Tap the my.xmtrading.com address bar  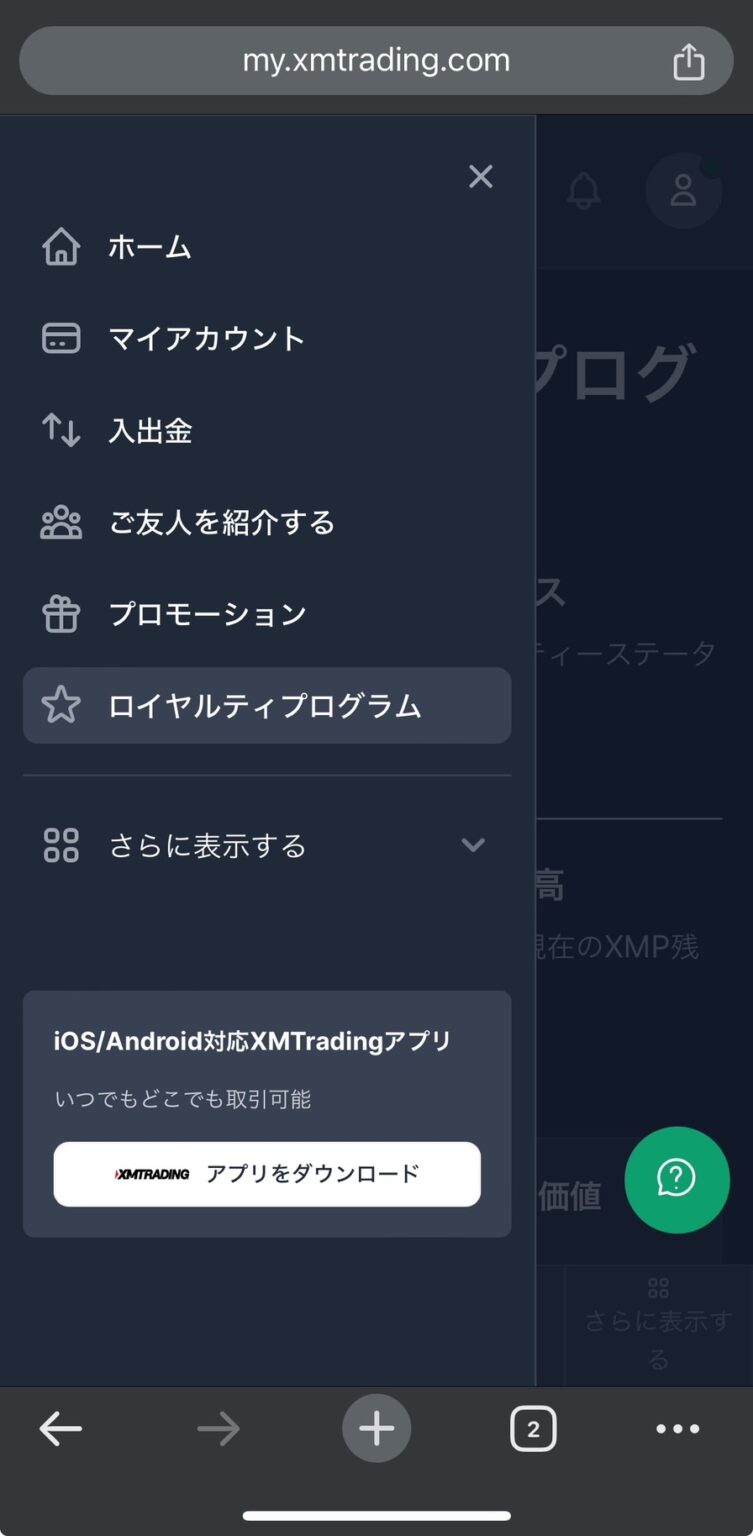[376, 60]
